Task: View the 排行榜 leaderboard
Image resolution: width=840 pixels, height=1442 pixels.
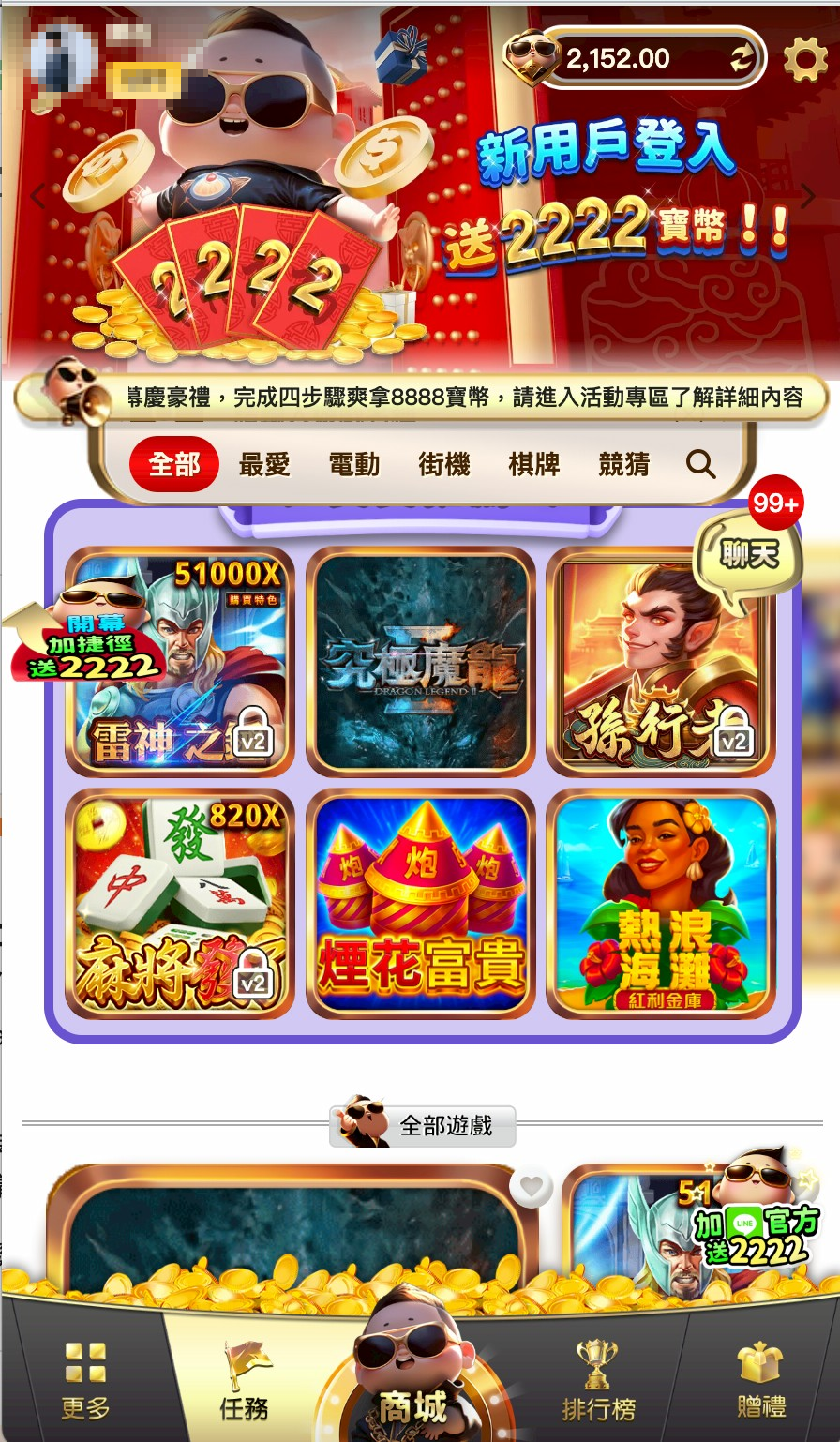Action: [x=598, y=1380]
